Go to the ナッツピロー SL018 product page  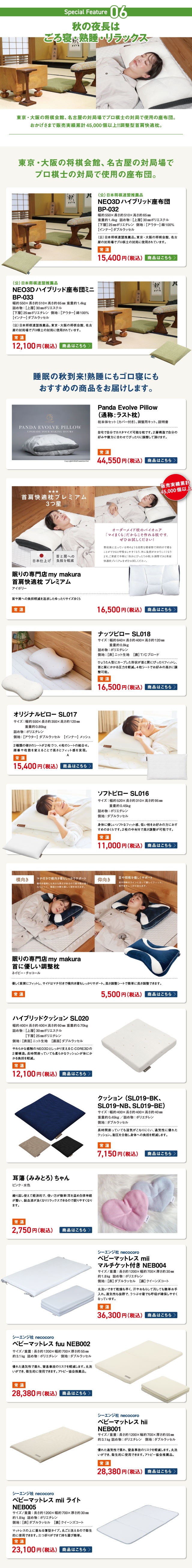(x=161, y=687)
